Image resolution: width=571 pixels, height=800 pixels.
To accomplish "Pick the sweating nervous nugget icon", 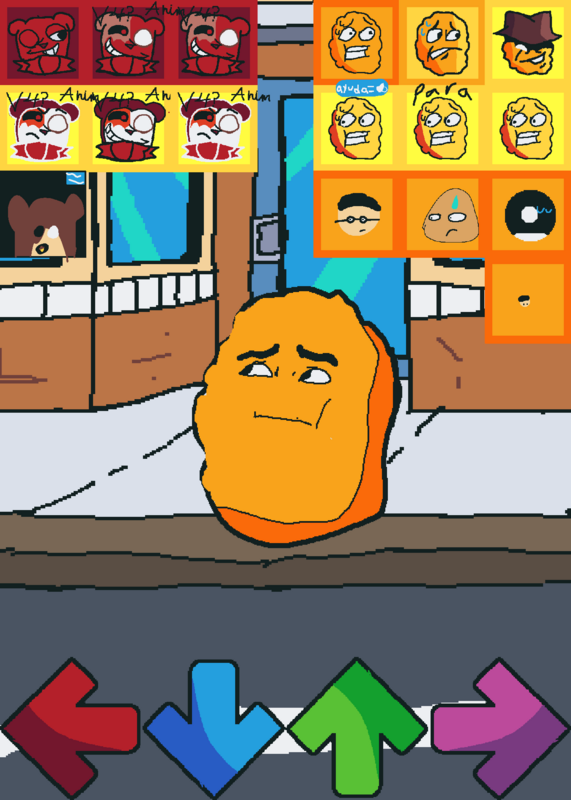I will pyautogui.click(x=442, y=43).
